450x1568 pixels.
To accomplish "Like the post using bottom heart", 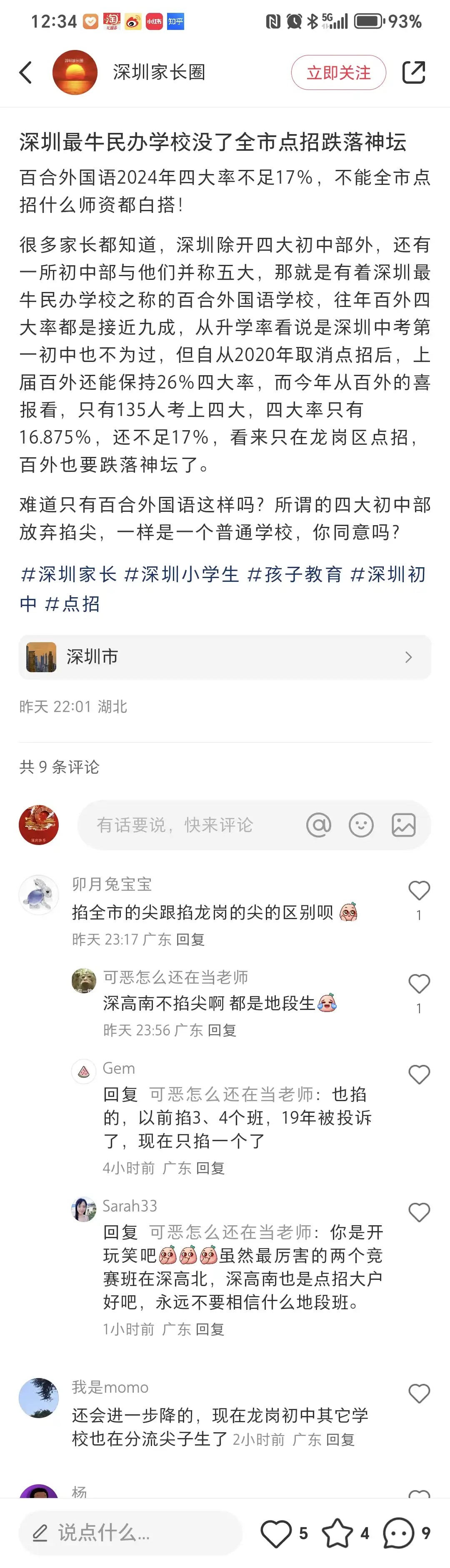I will coord(276,1533).
